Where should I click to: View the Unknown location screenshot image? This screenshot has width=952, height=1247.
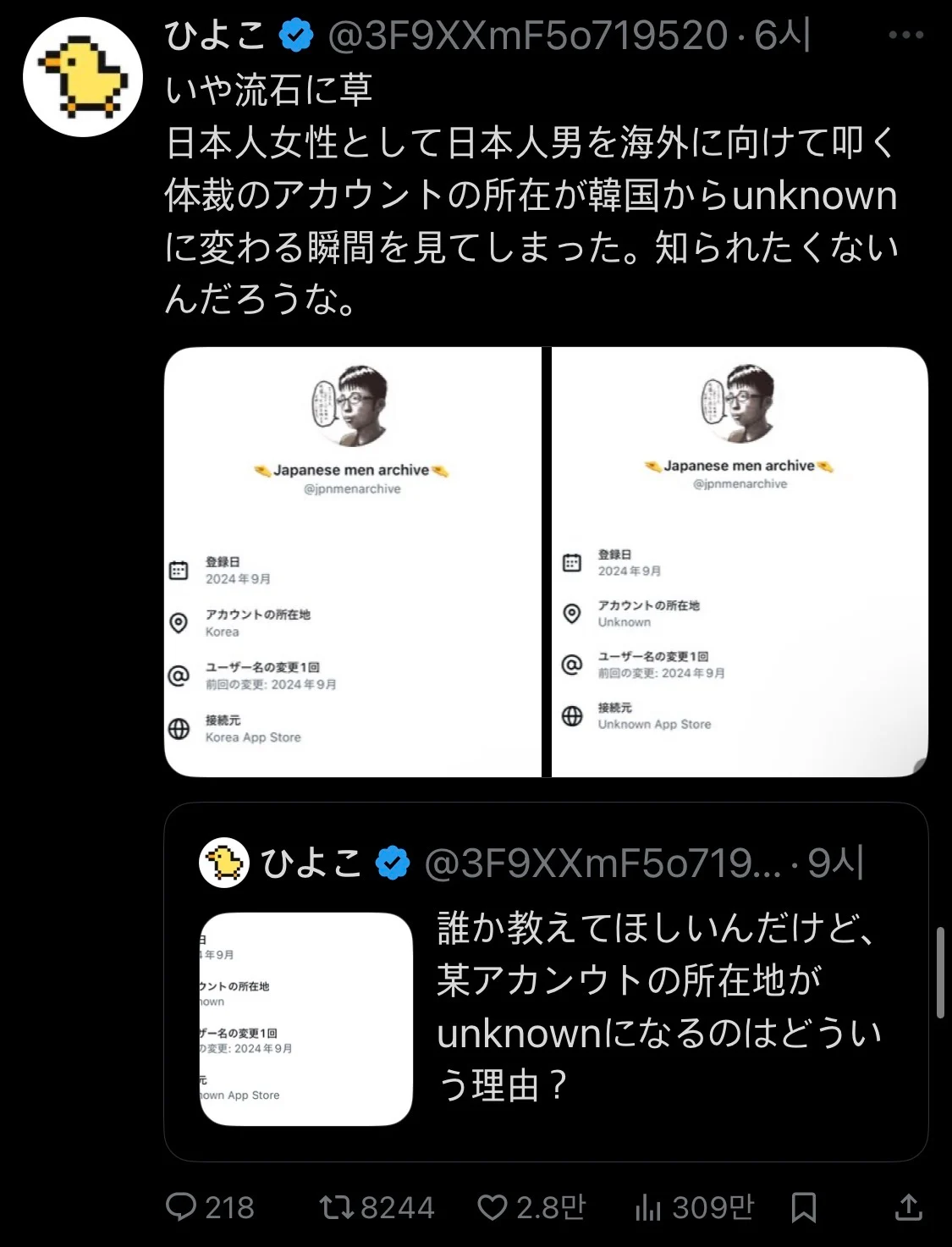tap(740, 562)
